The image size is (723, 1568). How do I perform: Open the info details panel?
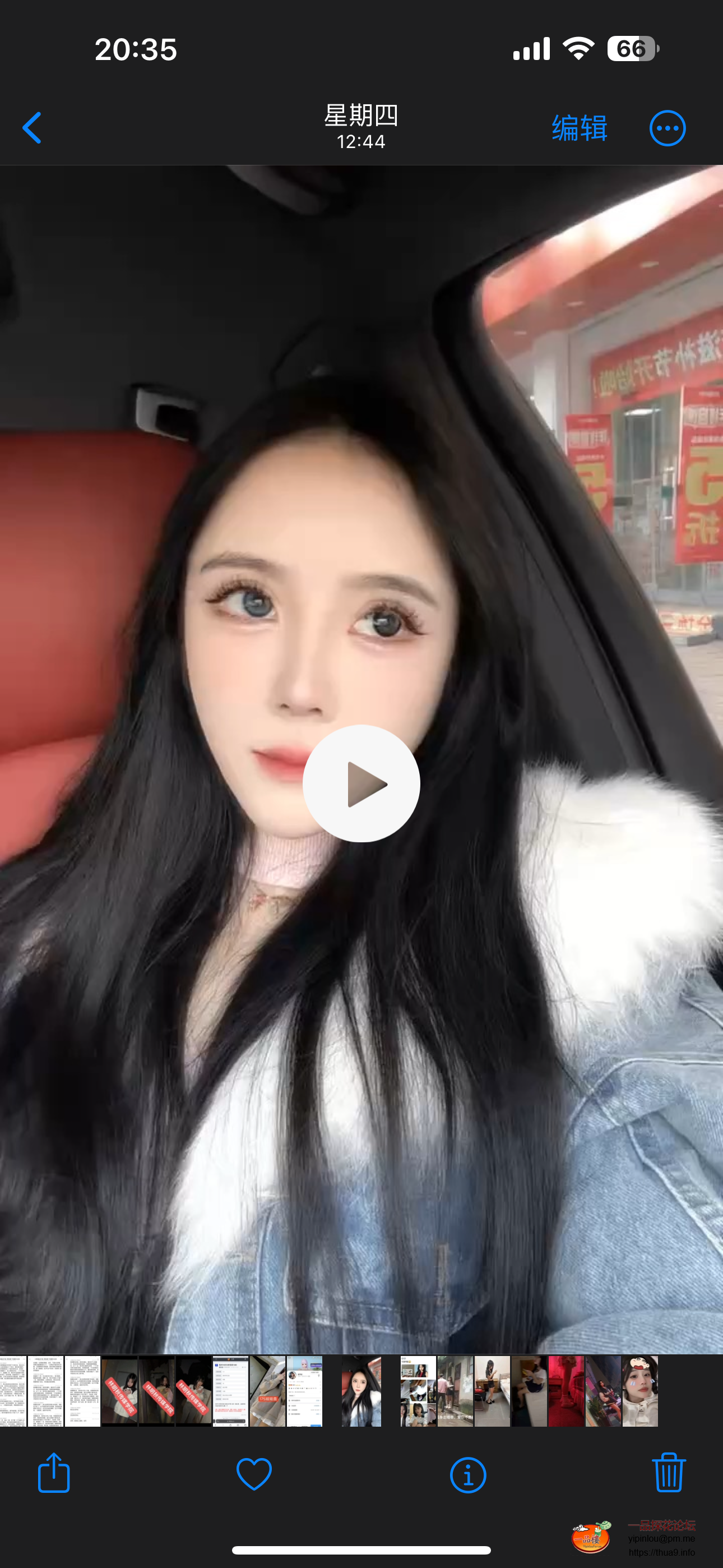coord(467,1475)
